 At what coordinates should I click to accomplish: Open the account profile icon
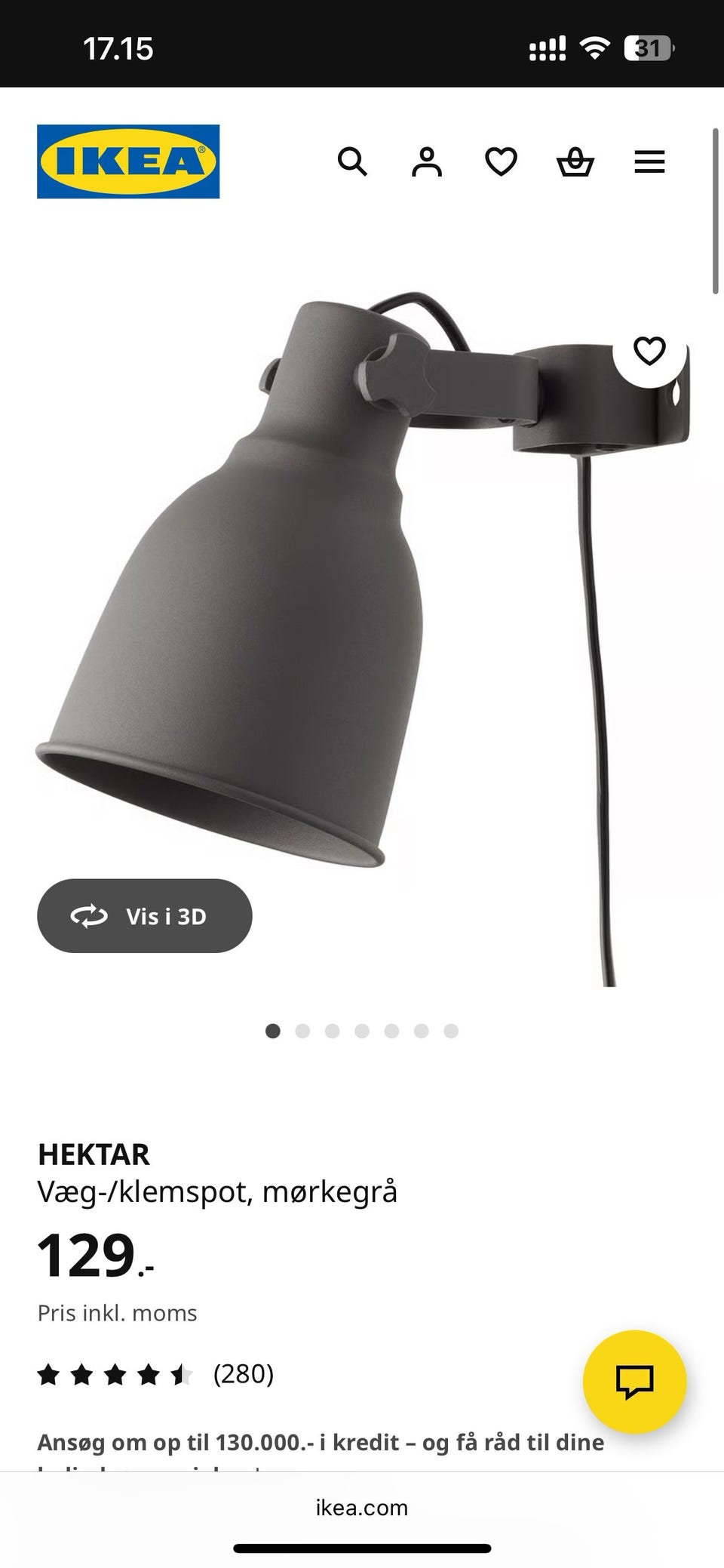point(426,161)
